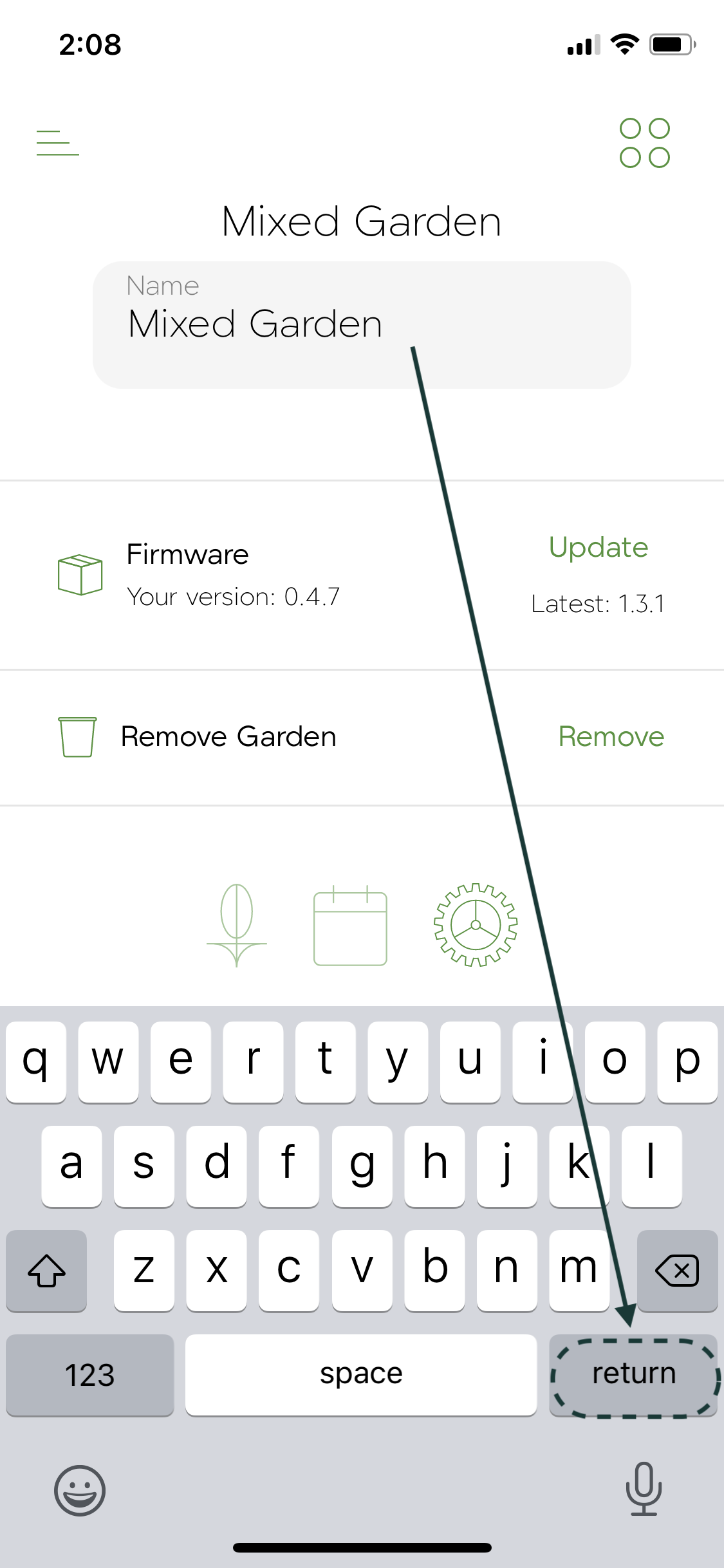Hit return on the keyboard
724x1568 pixels.
[634, 1375]
